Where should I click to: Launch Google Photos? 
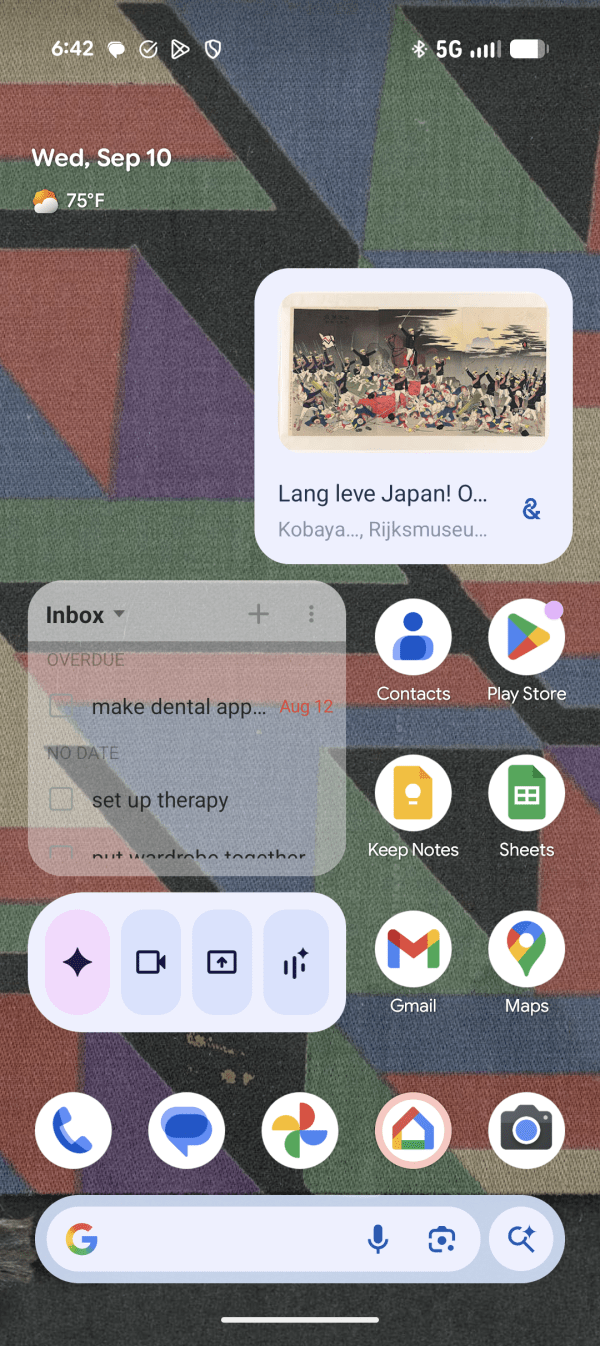pyautogui.click(x=300, y=1131)
